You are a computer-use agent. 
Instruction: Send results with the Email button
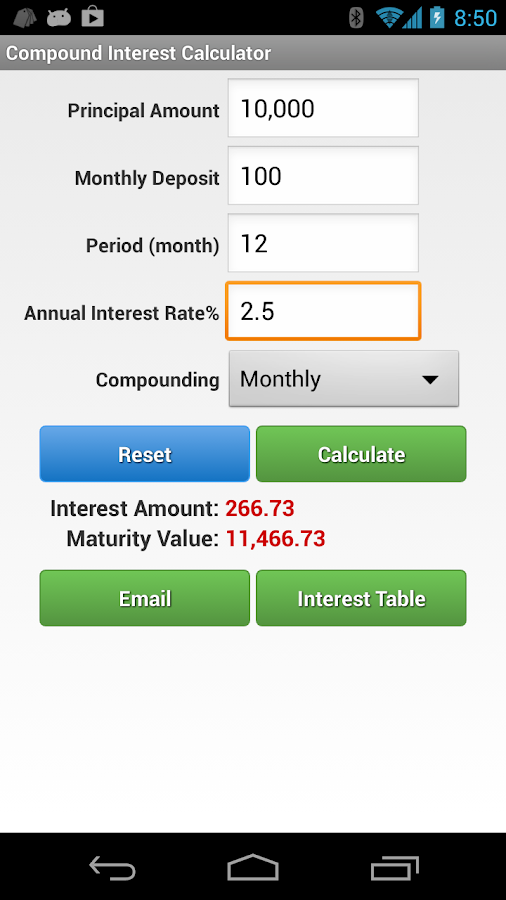[145, 598]
